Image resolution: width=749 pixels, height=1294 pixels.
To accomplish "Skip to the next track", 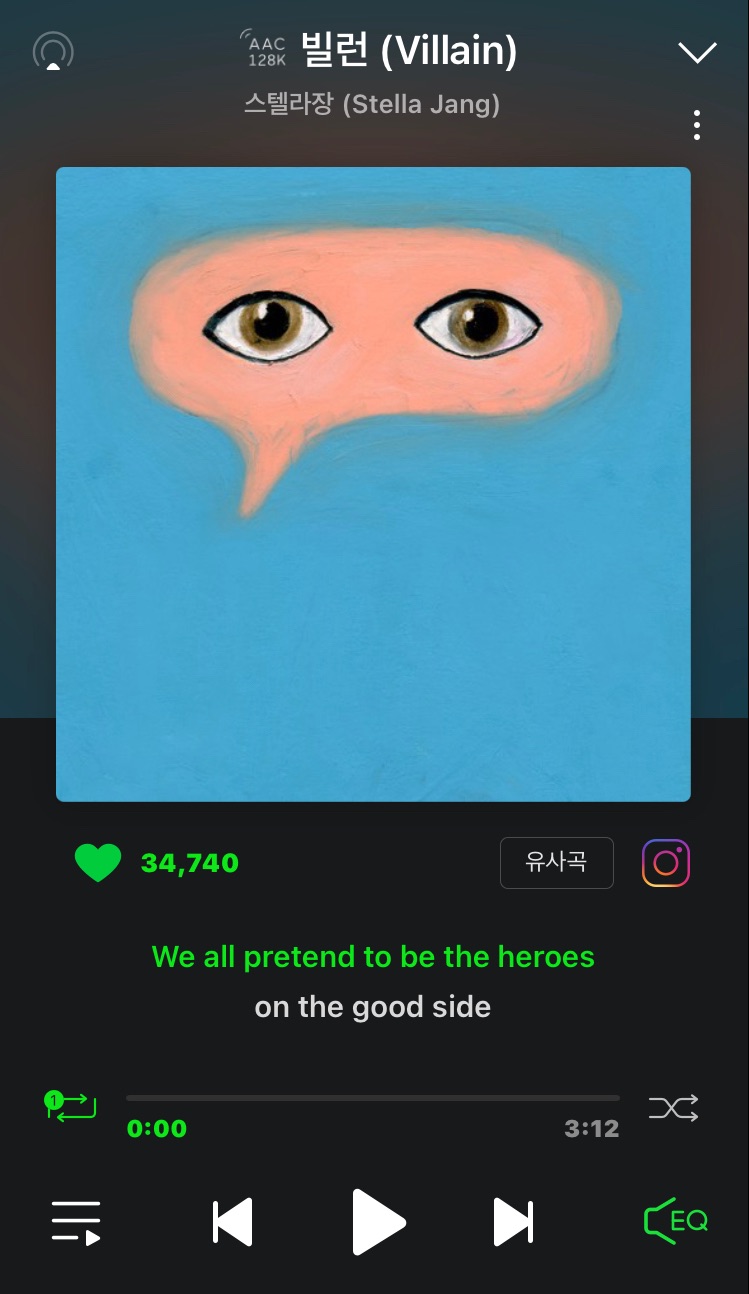I will tap(513, 1222).
